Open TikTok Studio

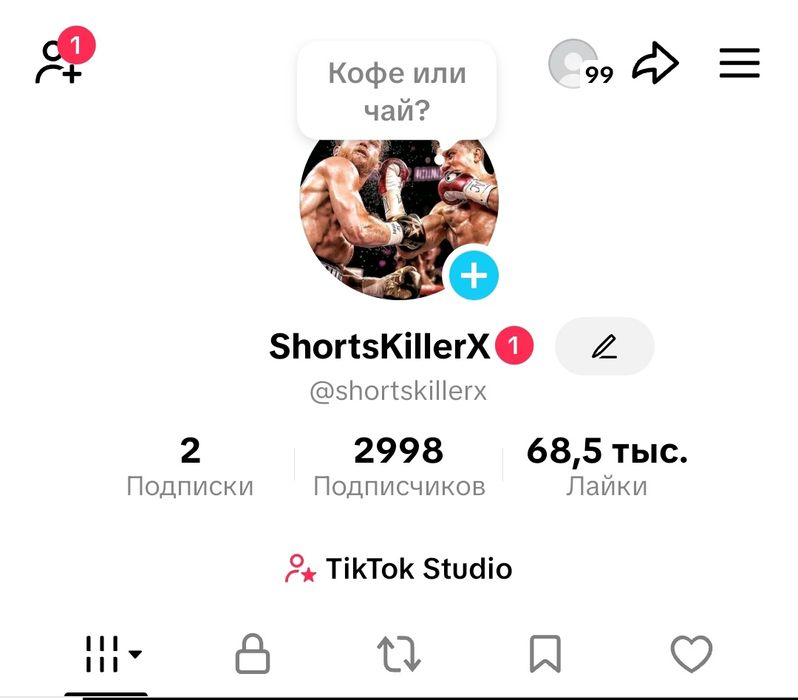399,569
